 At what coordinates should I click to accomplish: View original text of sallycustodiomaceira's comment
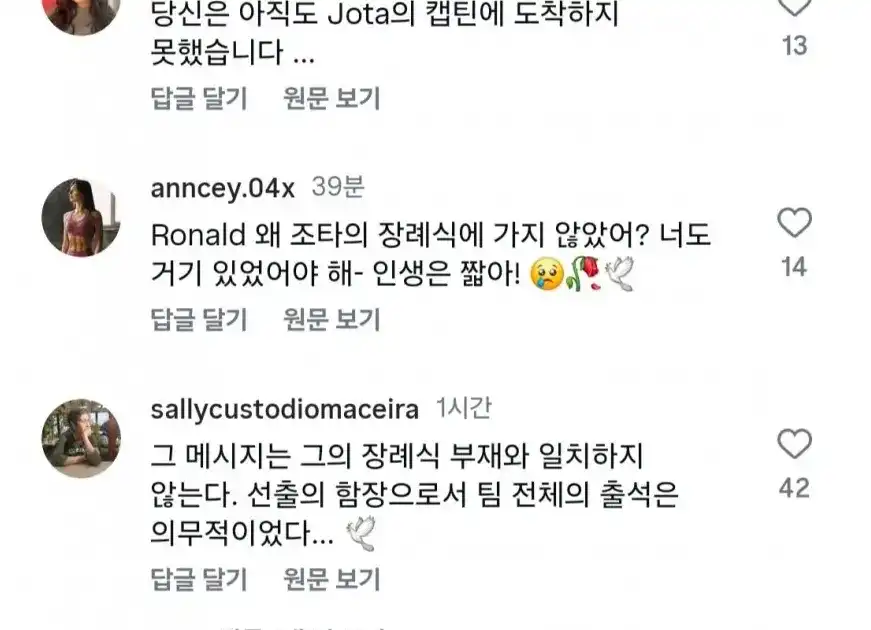click(x=332, y=578)
